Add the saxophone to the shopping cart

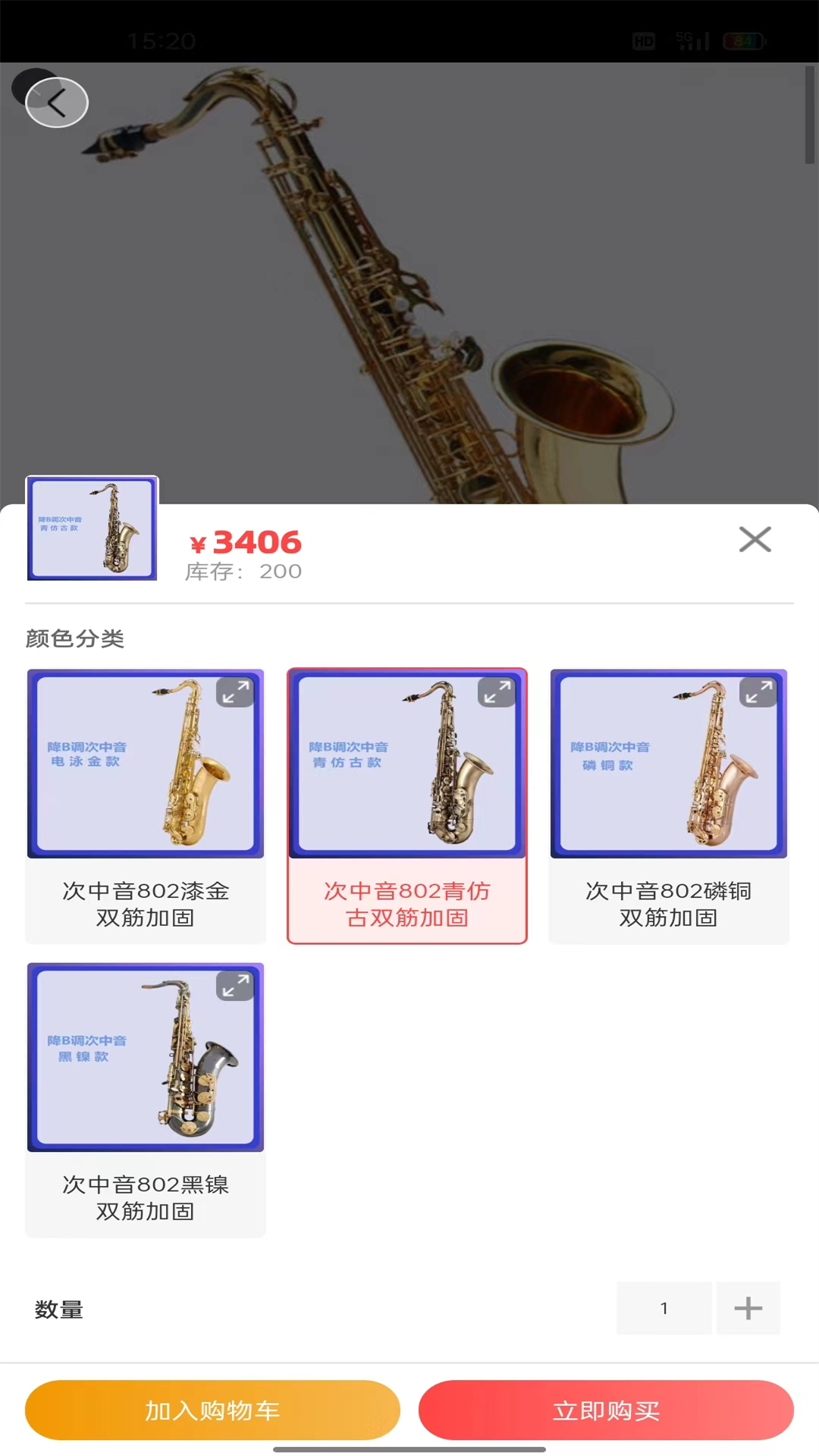[212, 1410]
